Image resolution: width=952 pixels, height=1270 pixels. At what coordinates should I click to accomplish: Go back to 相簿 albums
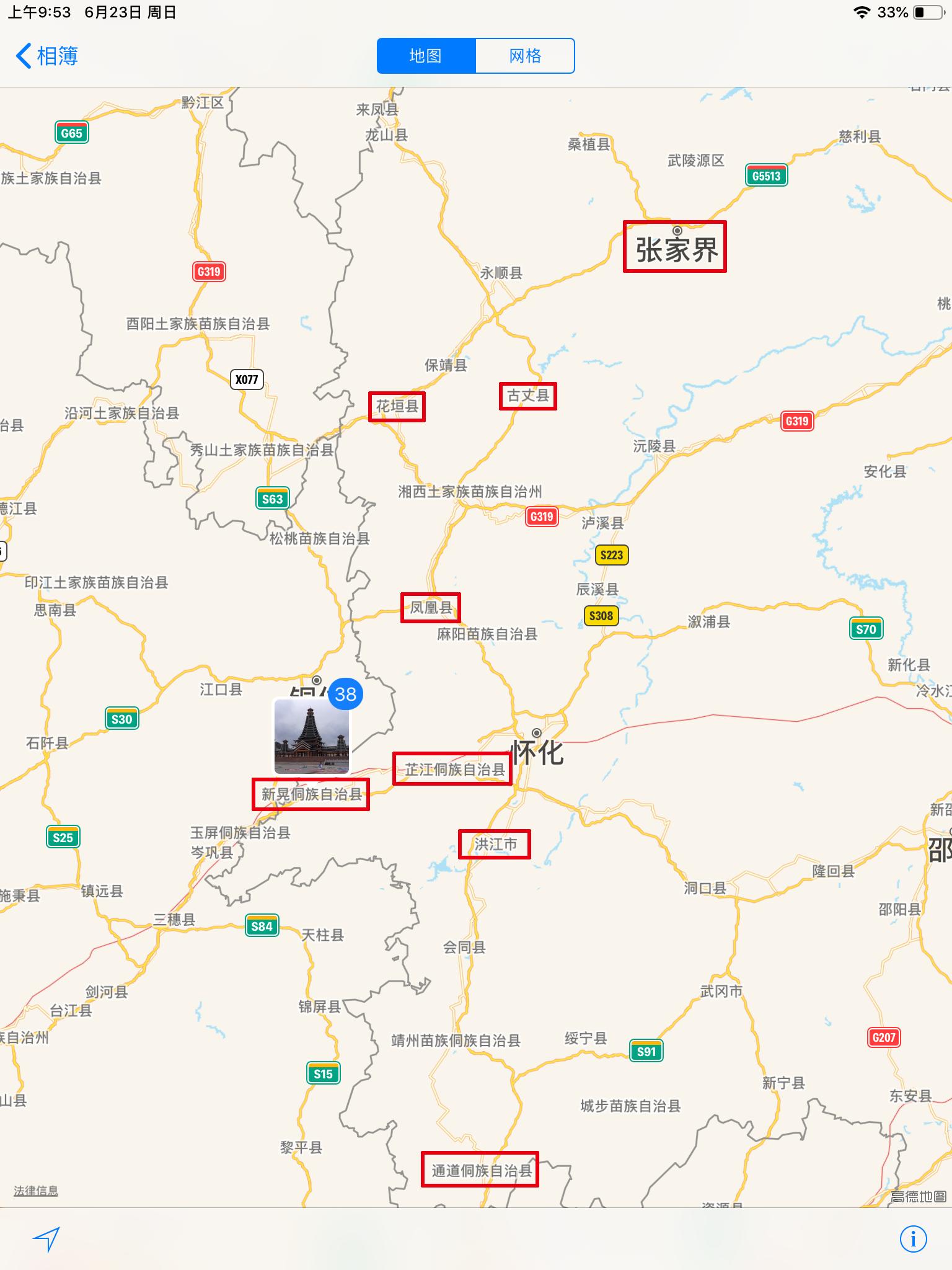(x=46, y=56)
